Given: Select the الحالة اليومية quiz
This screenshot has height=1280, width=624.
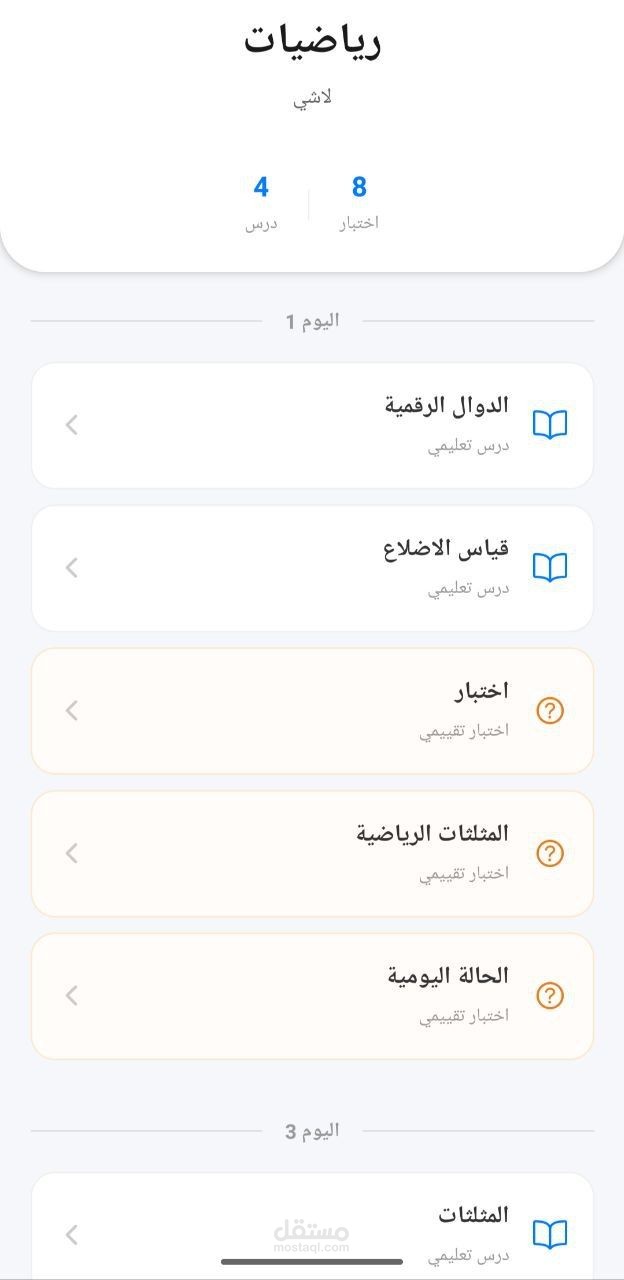Looking at the screenshot, I should (x=312, y=996).
